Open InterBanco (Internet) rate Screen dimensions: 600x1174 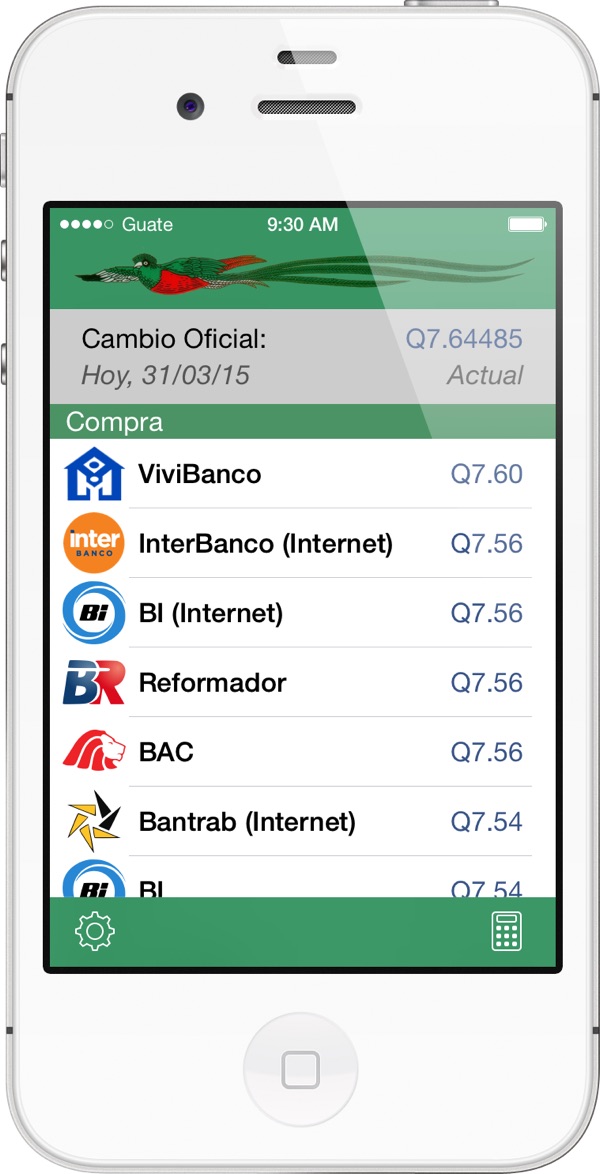pyautogui.click(x=300, y=544)
